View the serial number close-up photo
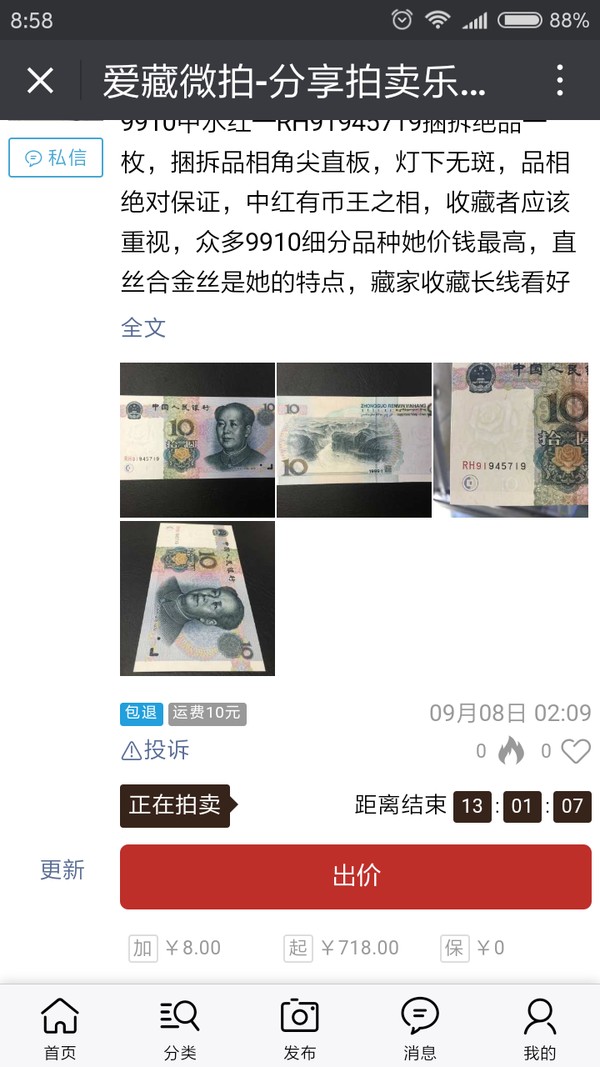This screenshot has width=600, height=1067. [510, 440]
